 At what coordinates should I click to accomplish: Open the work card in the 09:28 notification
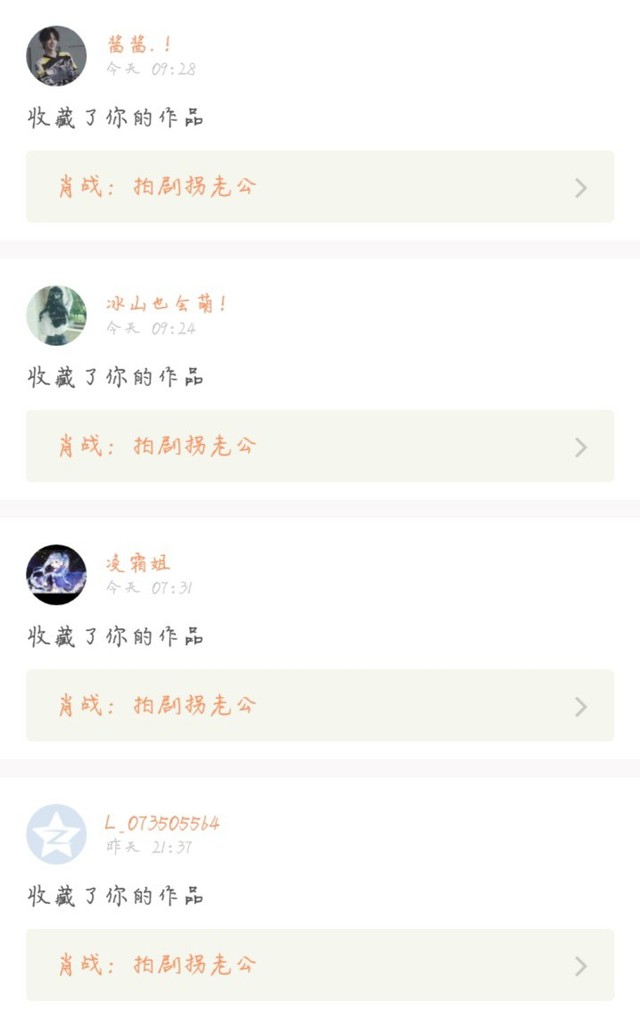[320, 187]
